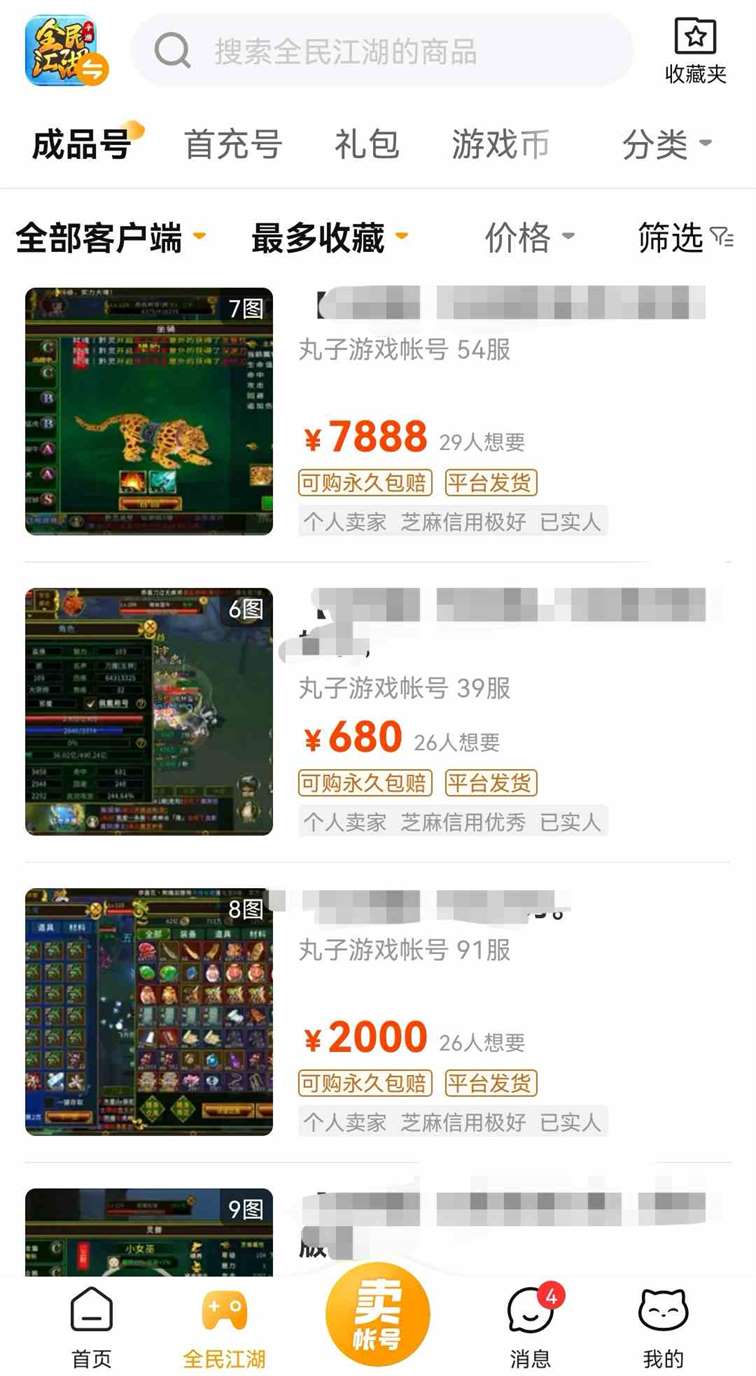Expand the 分类 category dropdown
Screen dimensions: 756x1376
(667, 145)
